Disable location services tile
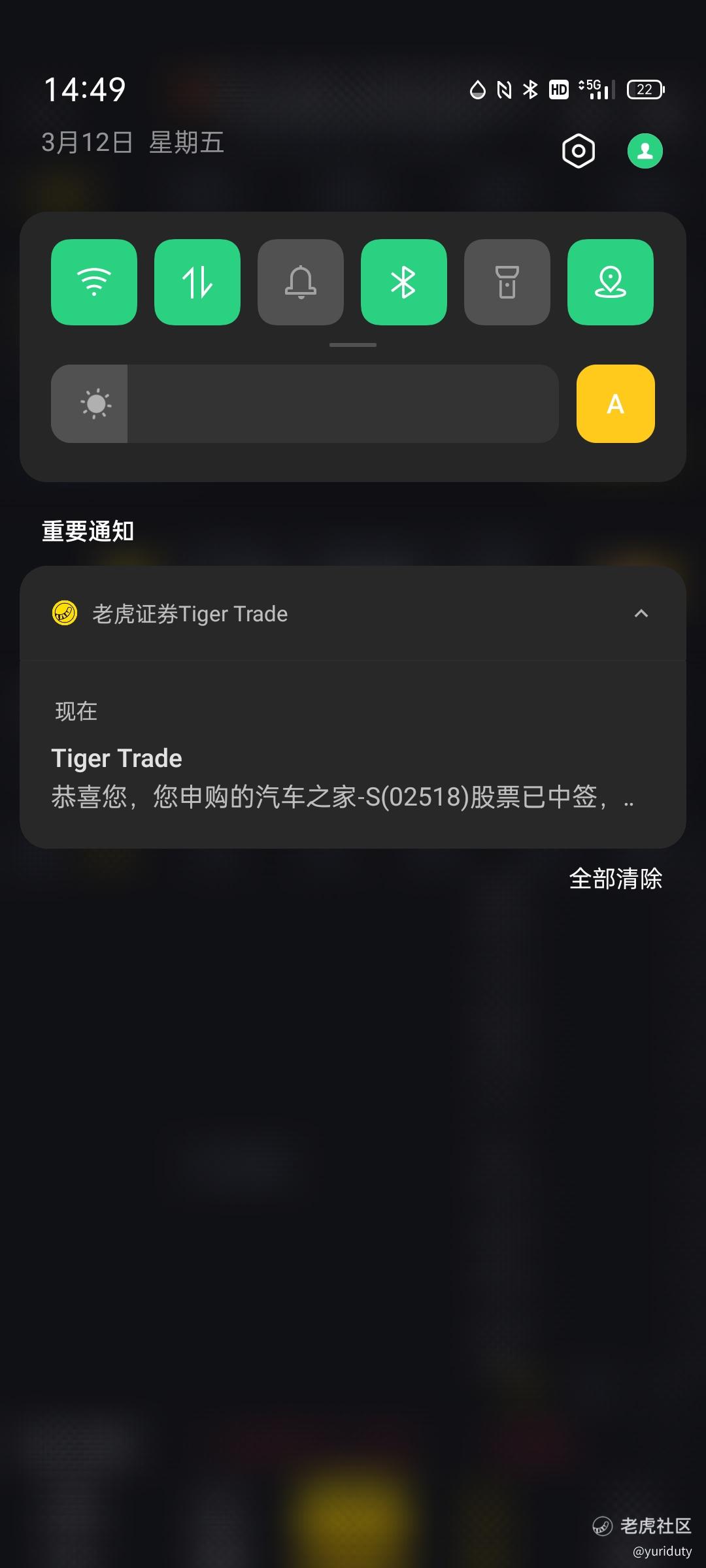The image size is (706, 1568). [611, 282]
